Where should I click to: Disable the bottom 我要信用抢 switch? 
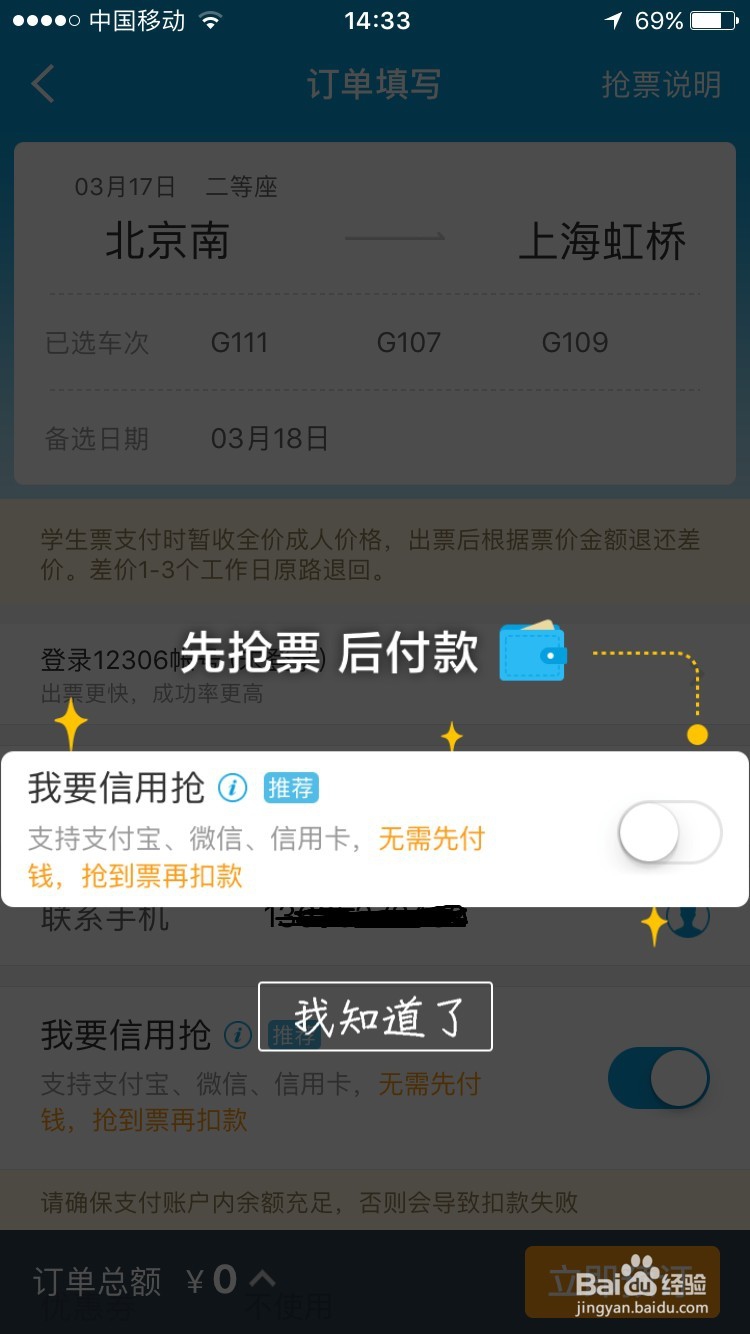659,1078
